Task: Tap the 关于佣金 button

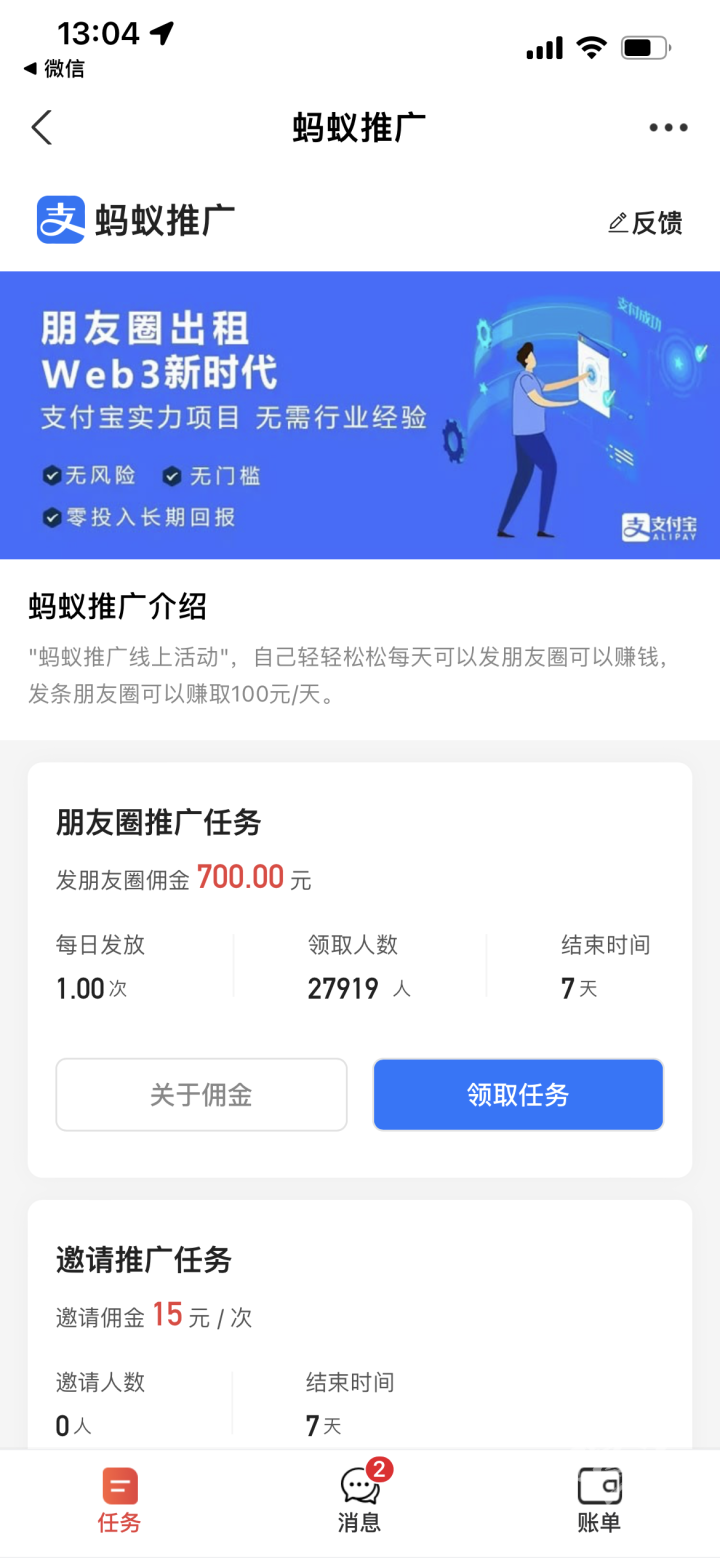Action: tap(201, 1095)
